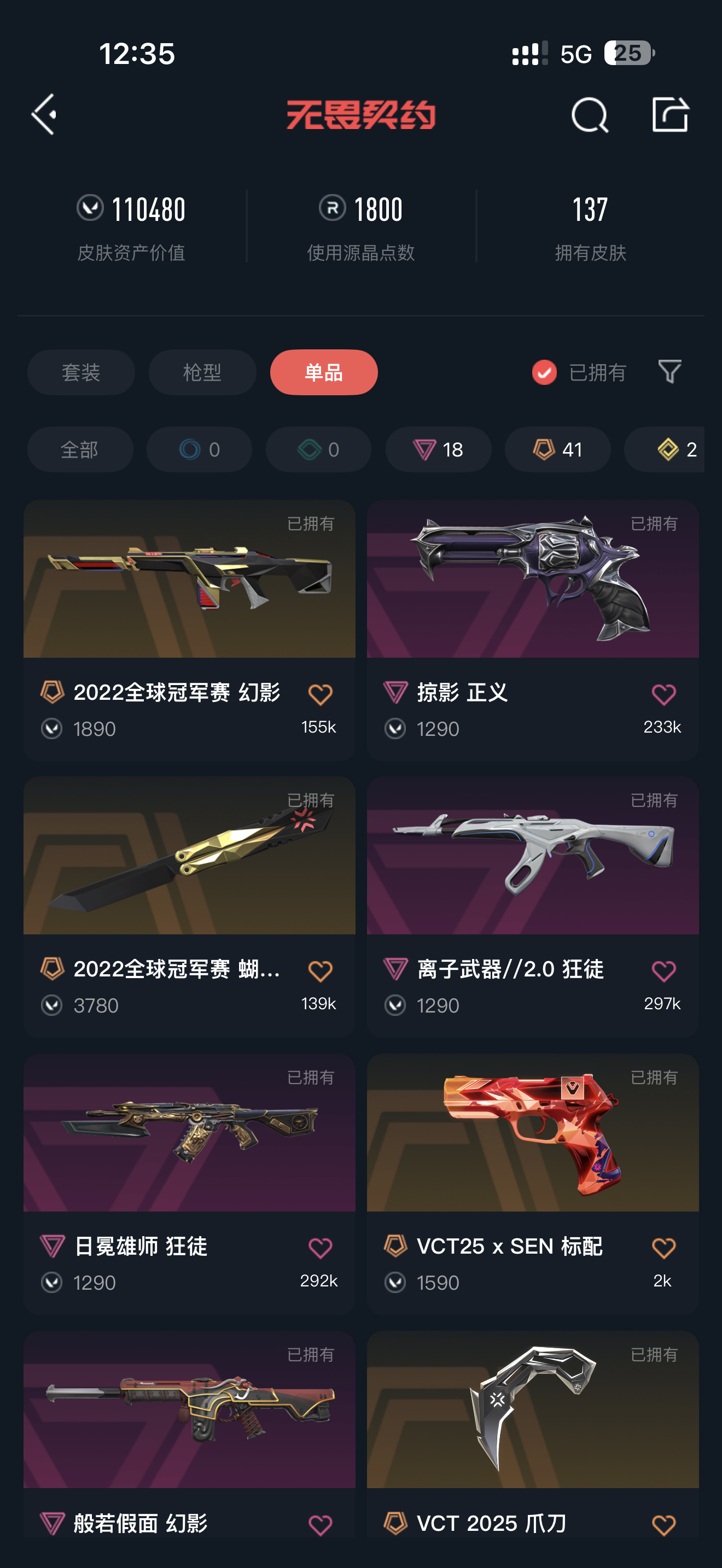Open the funnel filter options

(x=669, y=371)
